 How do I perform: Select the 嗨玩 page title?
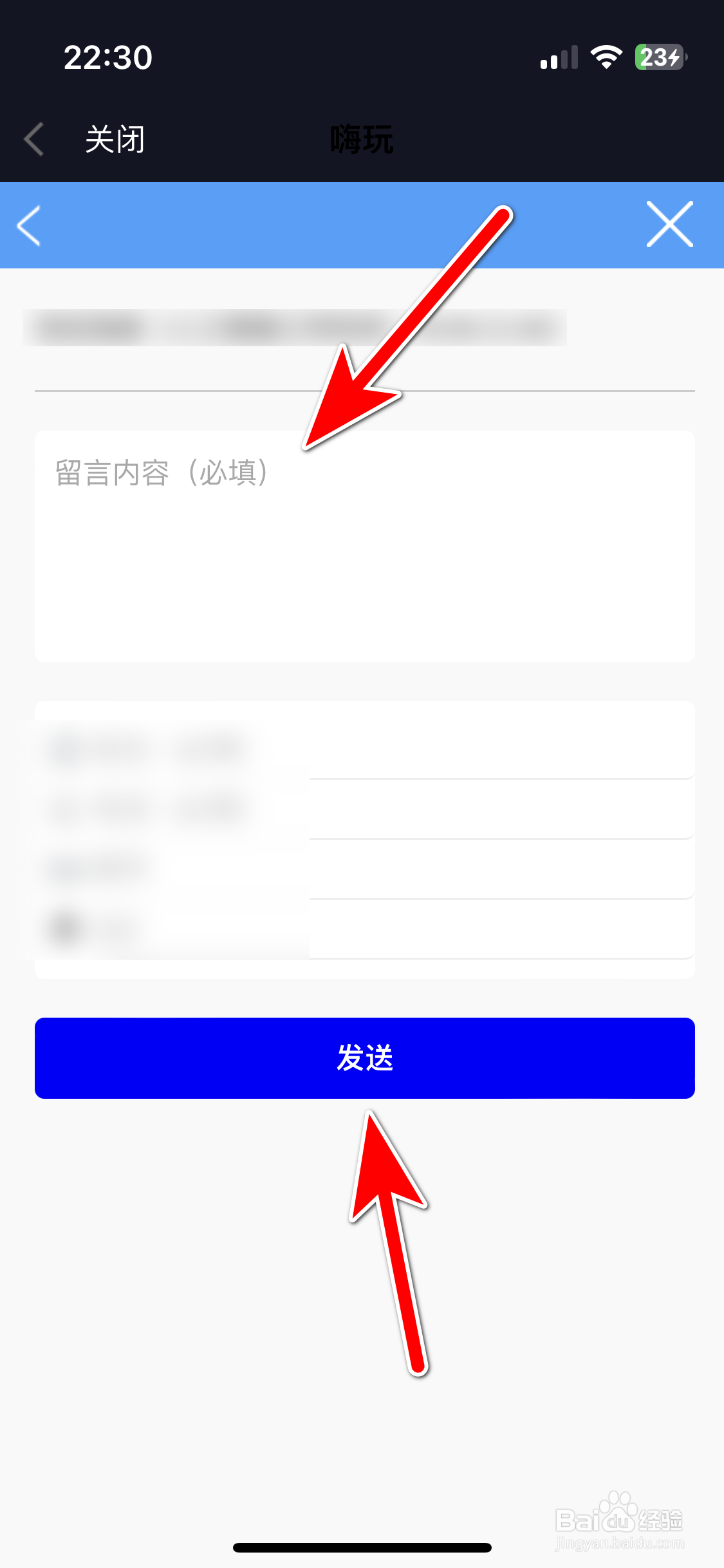click(x=362, y=139)
